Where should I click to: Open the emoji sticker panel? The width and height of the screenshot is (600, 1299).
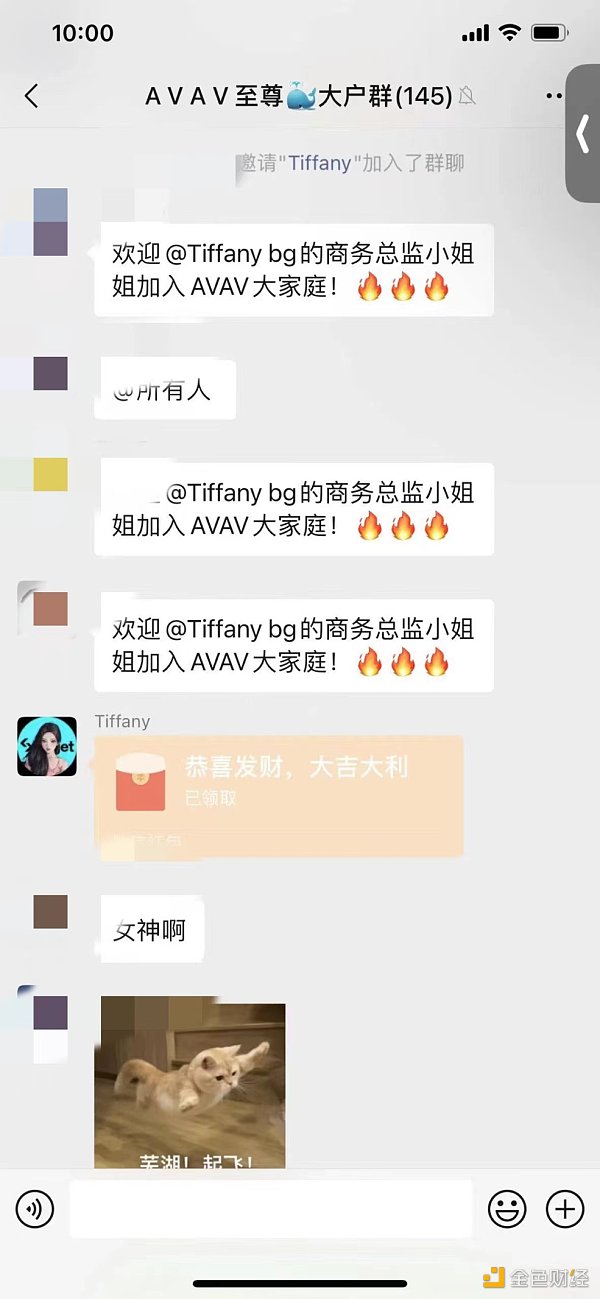pyautogui.click(x=507, y=1209)
